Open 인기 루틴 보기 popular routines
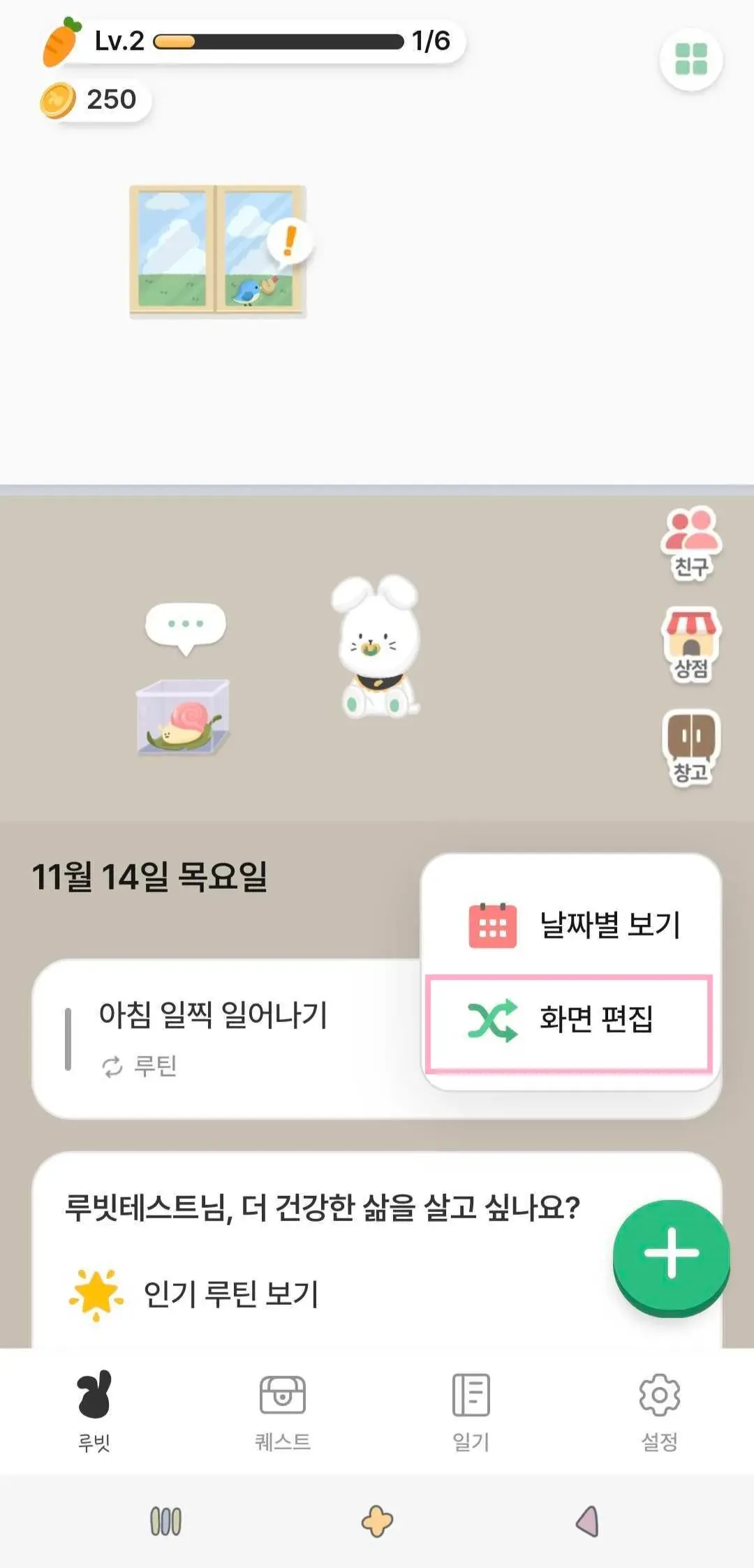This screenshot has width=754, height=1568. pos(230,1294)
